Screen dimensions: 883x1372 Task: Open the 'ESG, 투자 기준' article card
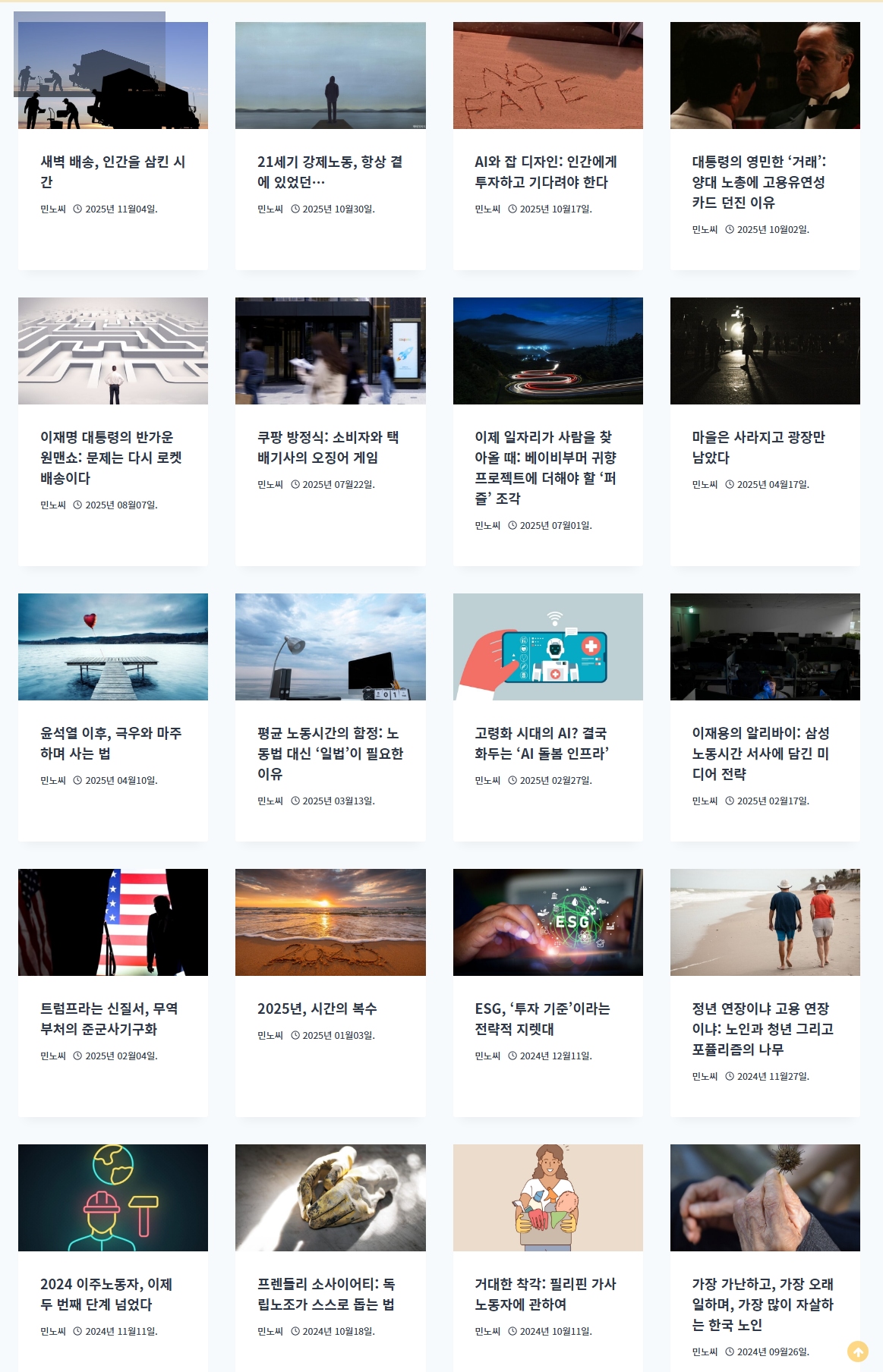pos(542,1018)
